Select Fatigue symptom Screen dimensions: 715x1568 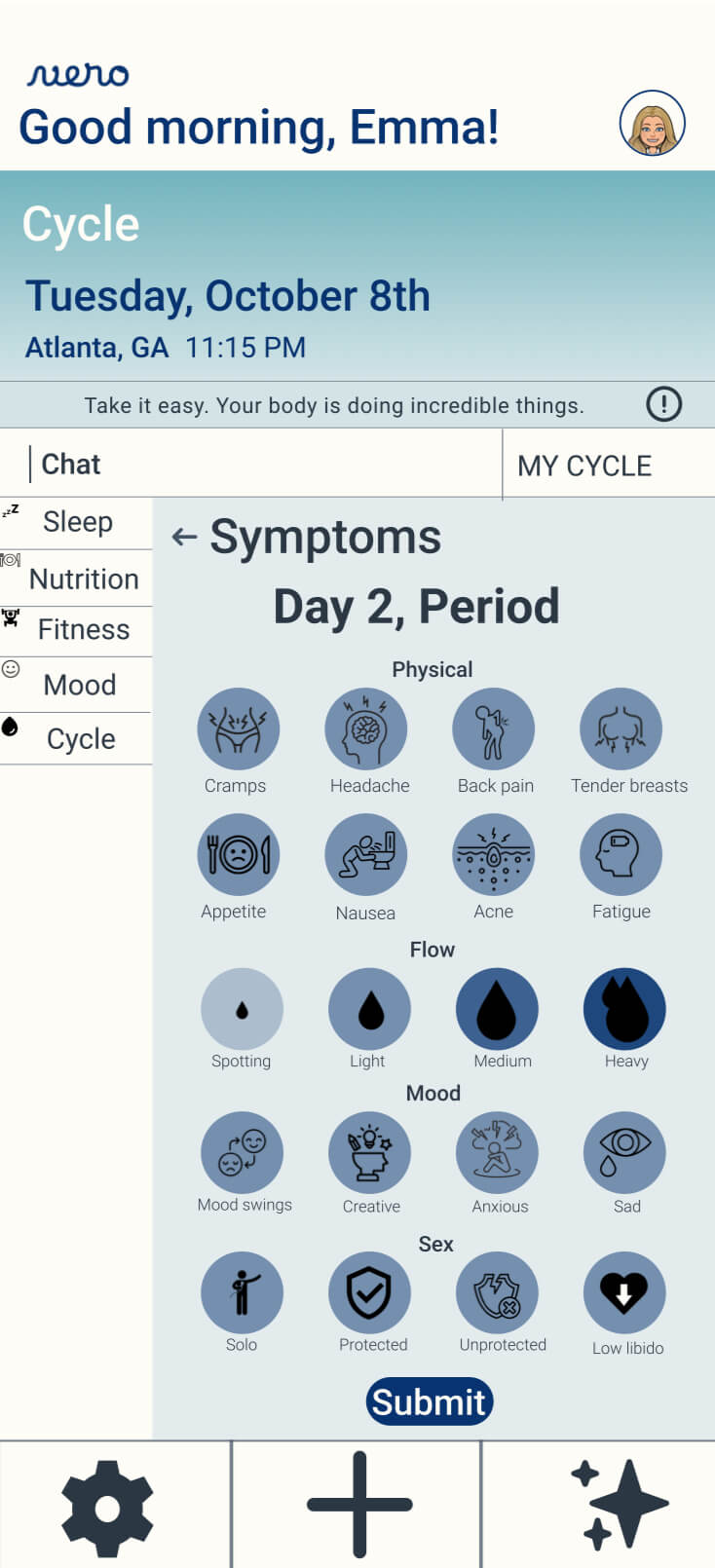pyautogui.click(x=621, y=855)
